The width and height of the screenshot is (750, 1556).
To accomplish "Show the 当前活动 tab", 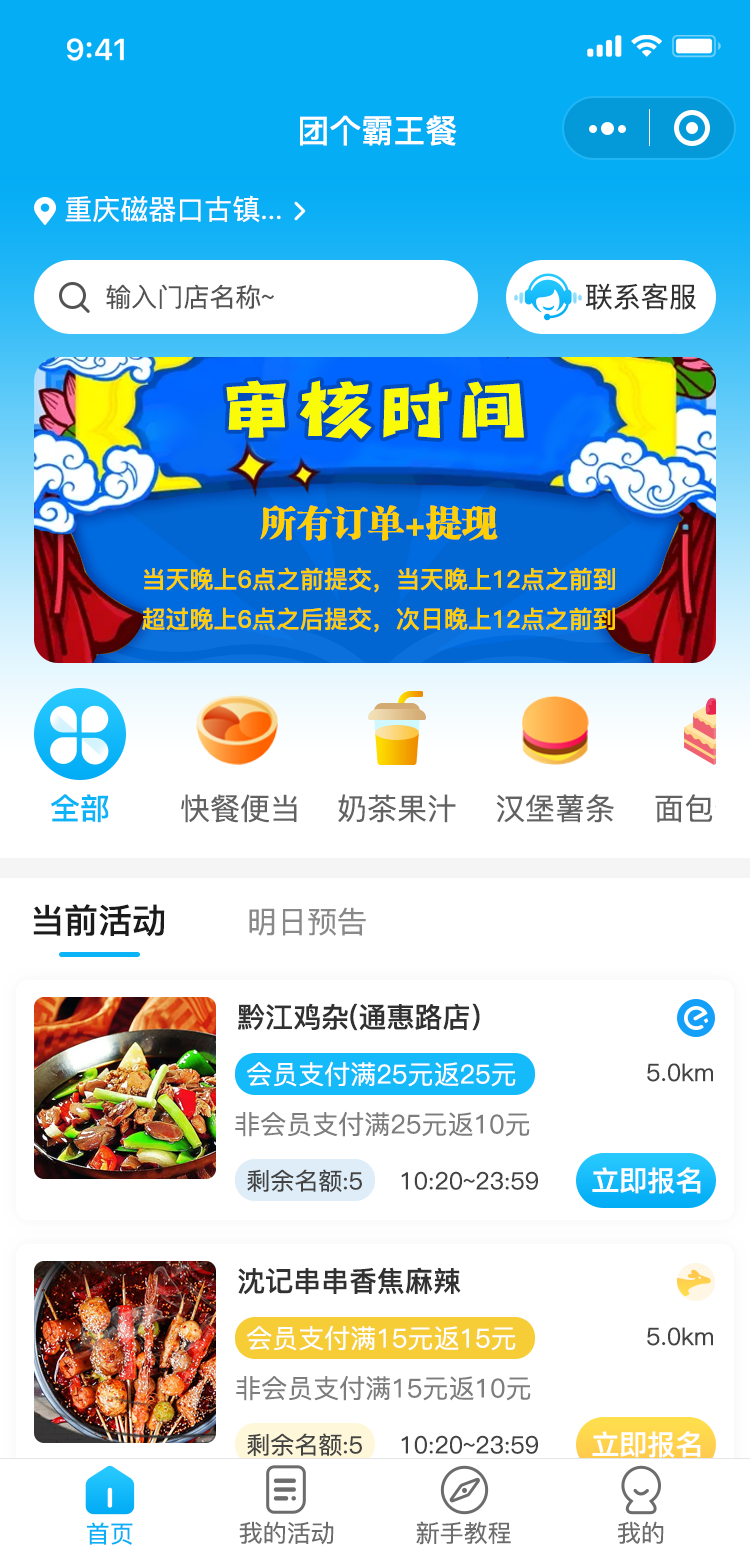I will click(99, 922).
